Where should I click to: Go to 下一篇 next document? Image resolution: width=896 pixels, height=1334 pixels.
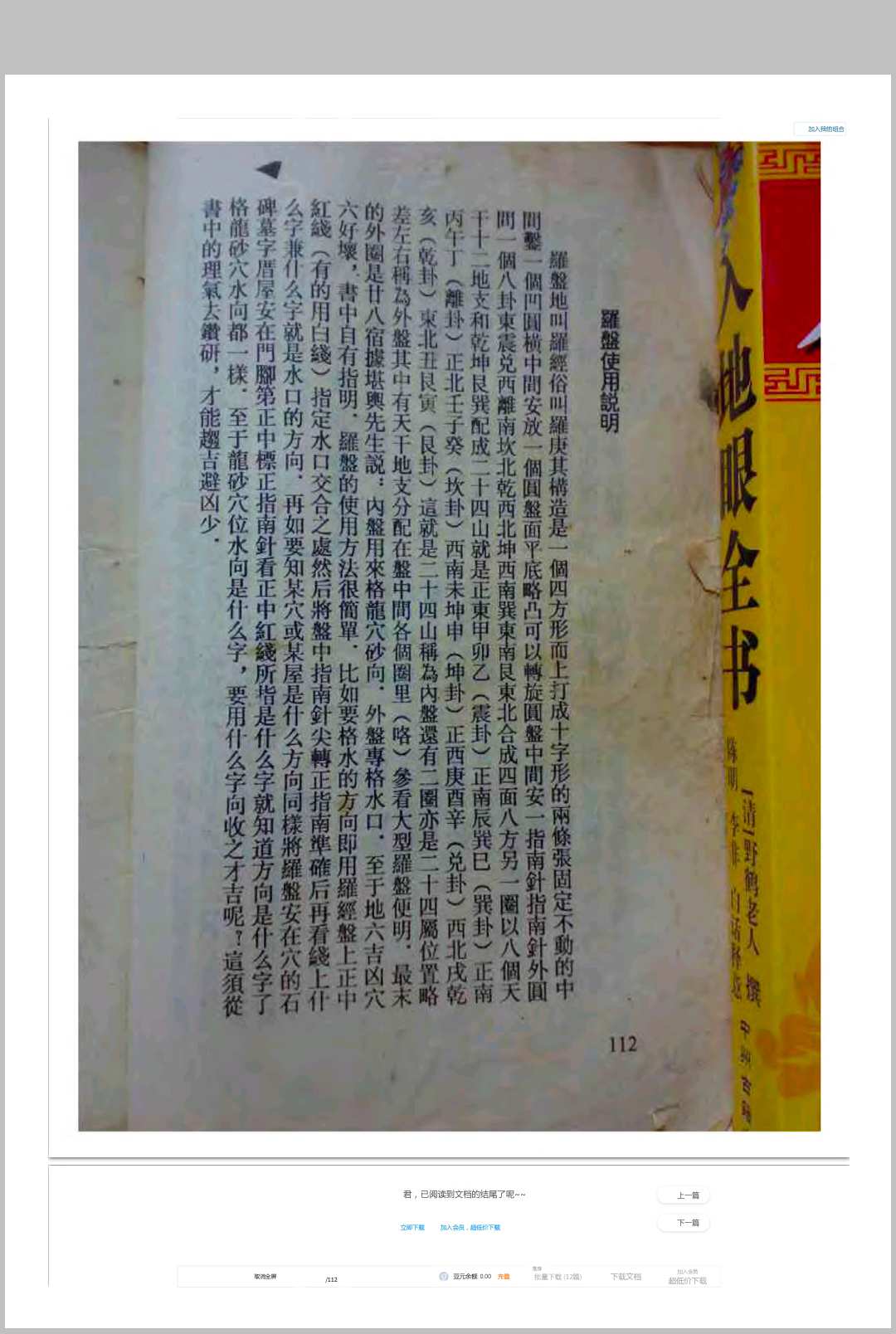coord(687,1223)
